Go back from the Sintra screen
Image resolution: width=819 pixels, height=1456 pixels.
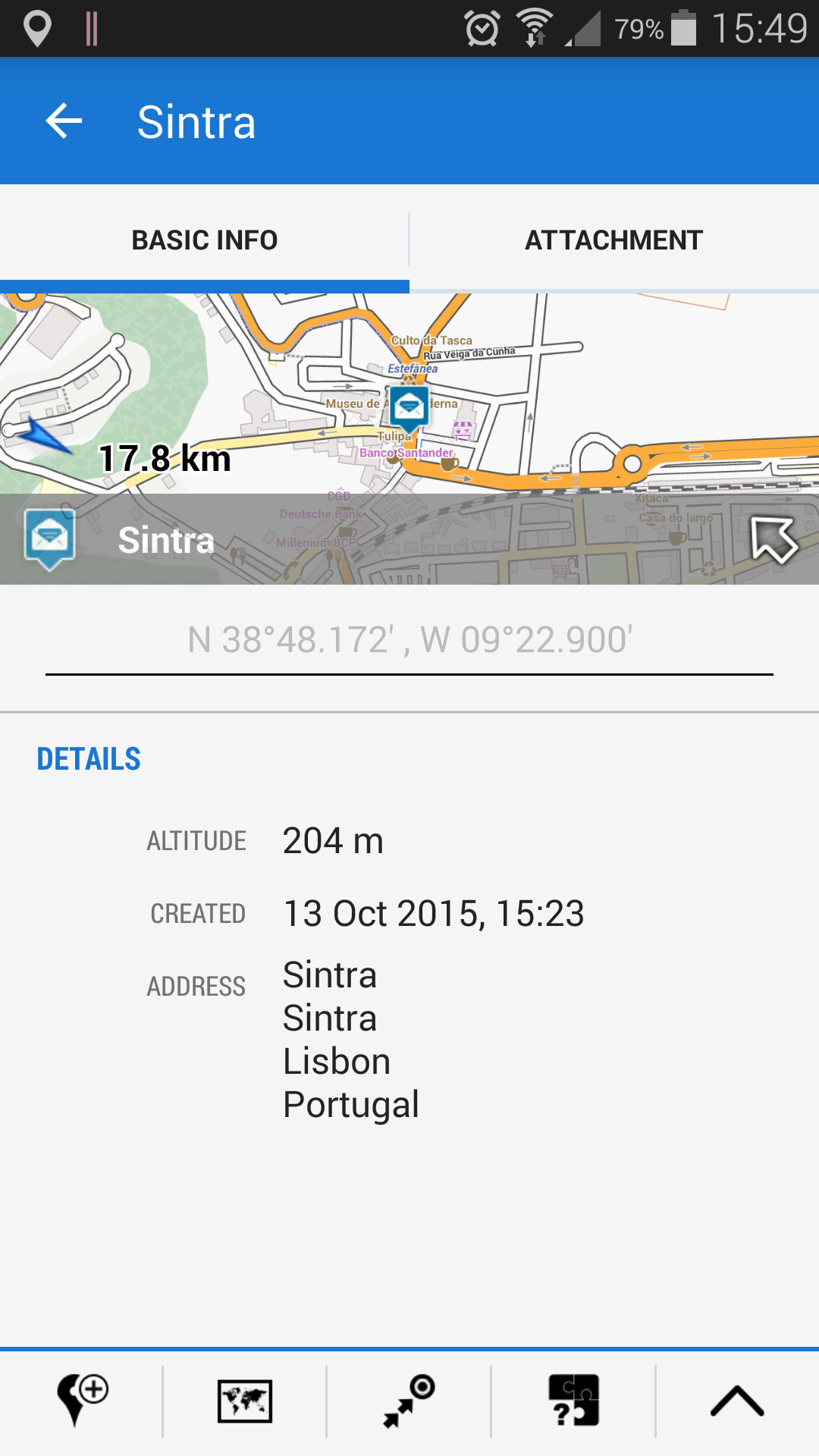[x=64, y=121]
